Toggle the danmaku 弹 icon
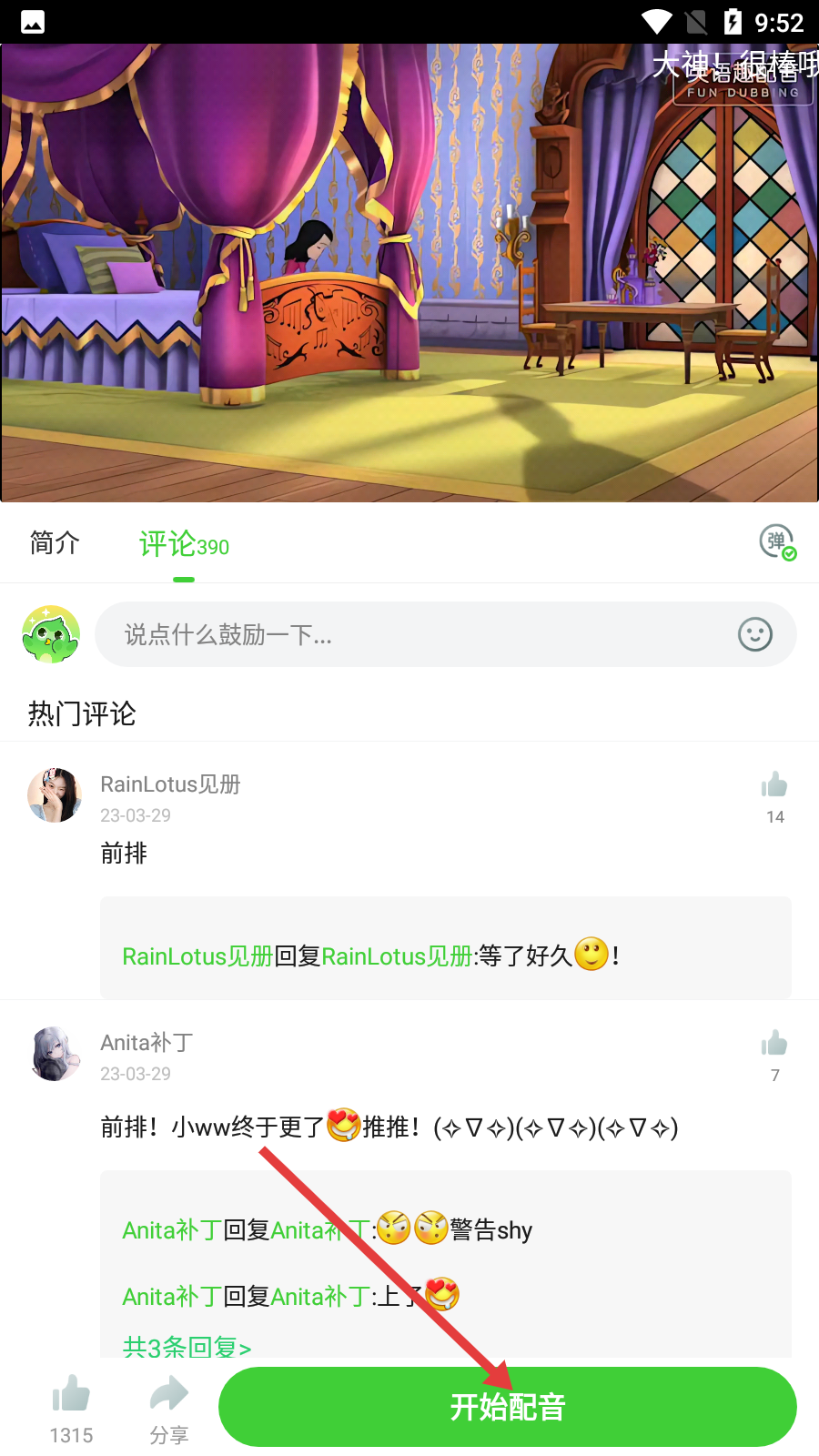The height and width of the screenshot is (1456, 819). click(x=777, y=542)
